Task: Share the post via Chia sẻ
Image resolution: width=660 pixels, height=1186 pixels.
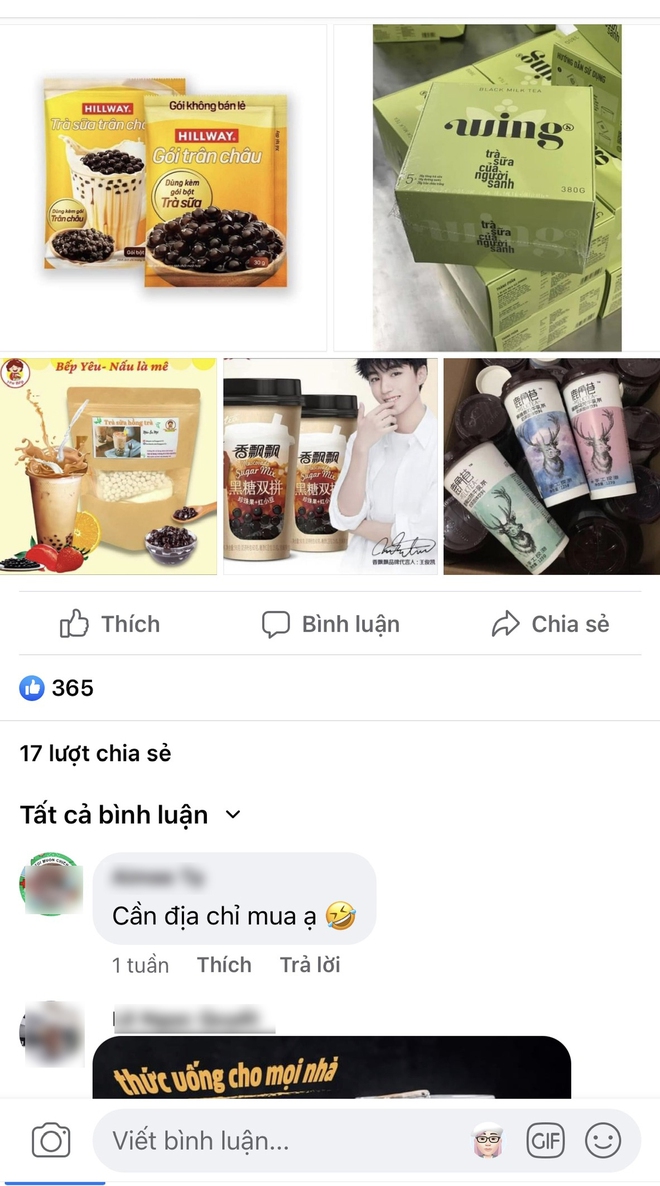Action: (x=550, y=624)
